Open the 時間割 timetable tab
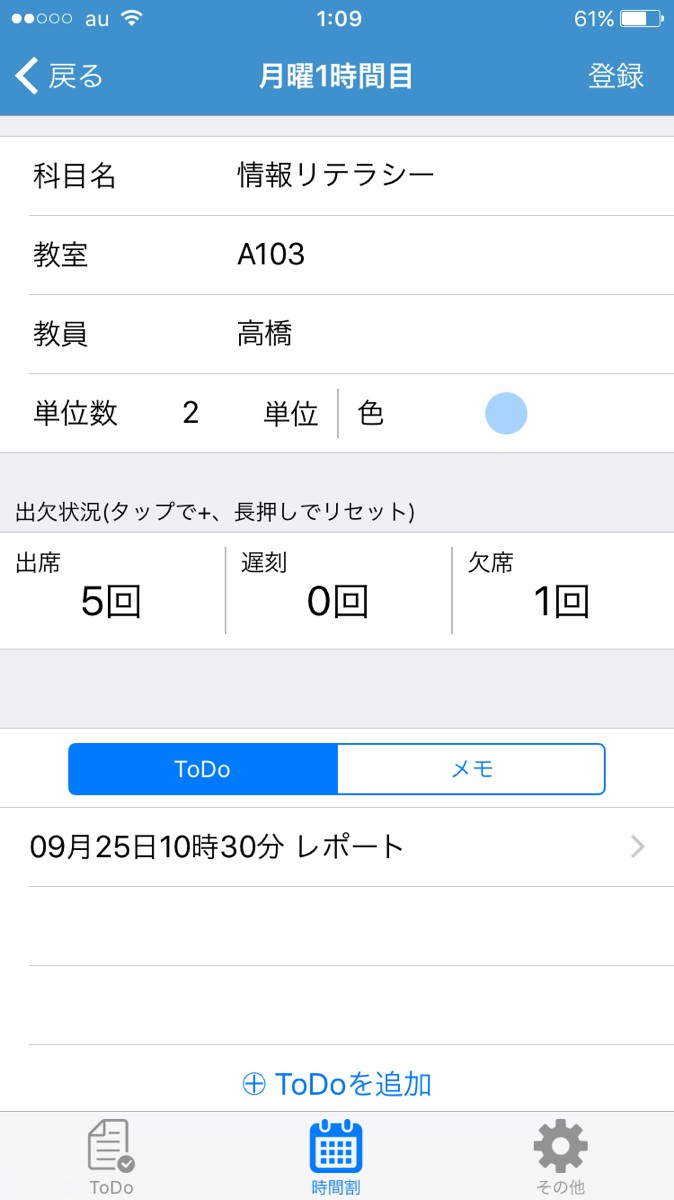The width and height of the screenshot is (674, 1200). coord(336,1157)
